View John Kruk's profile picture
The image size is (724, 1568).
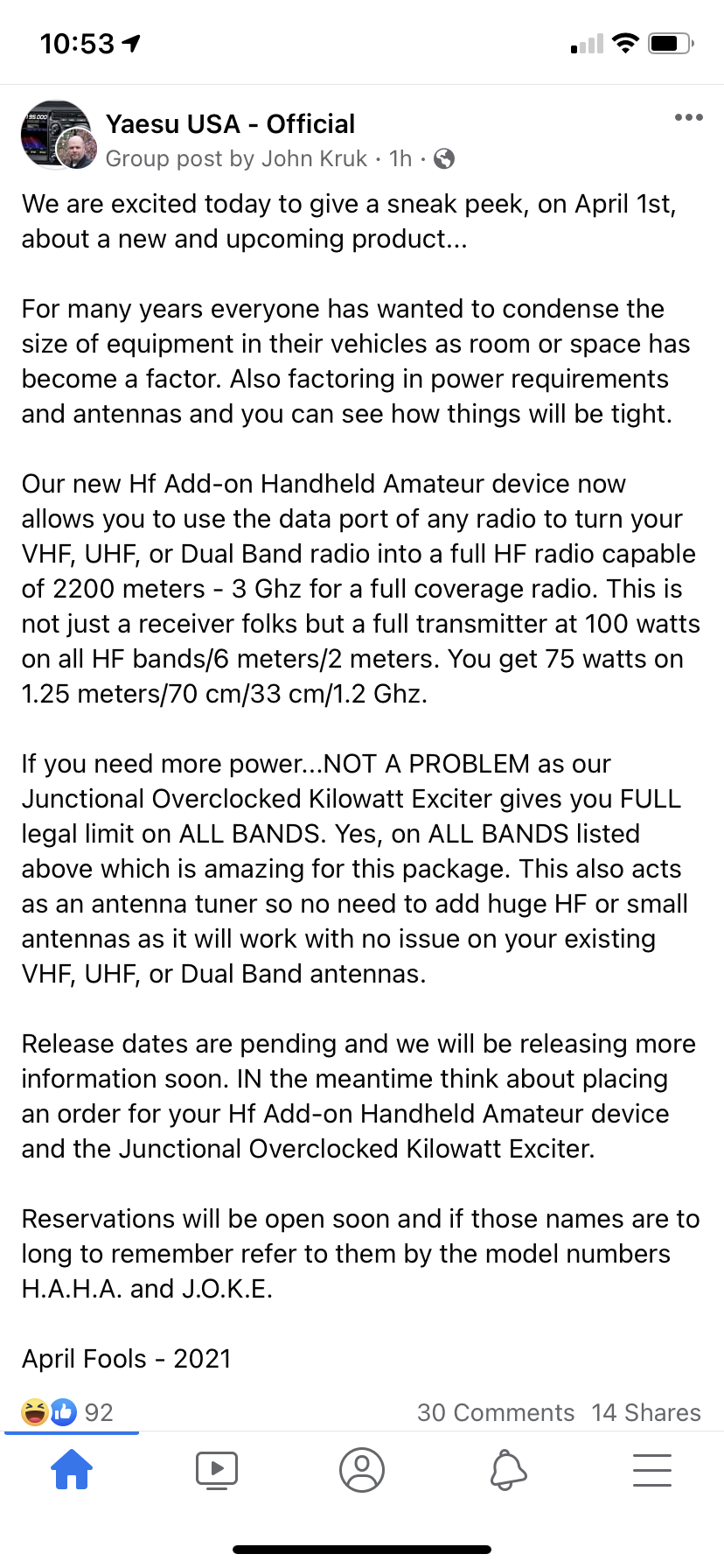tap(76, 149)
